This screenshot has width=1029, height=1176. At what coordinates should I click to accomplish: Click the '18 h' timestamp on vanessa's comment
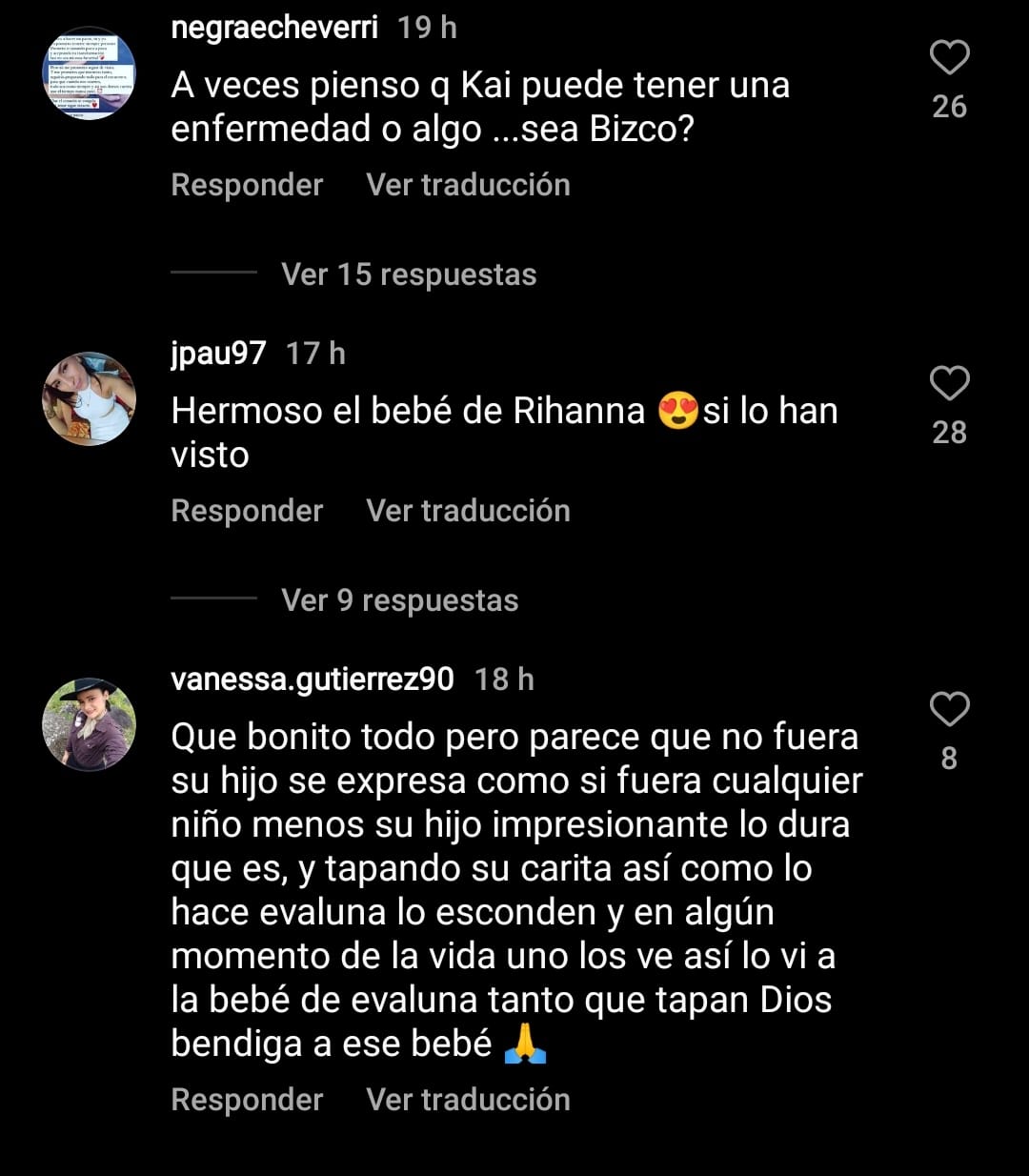click(x=504, y=679)
